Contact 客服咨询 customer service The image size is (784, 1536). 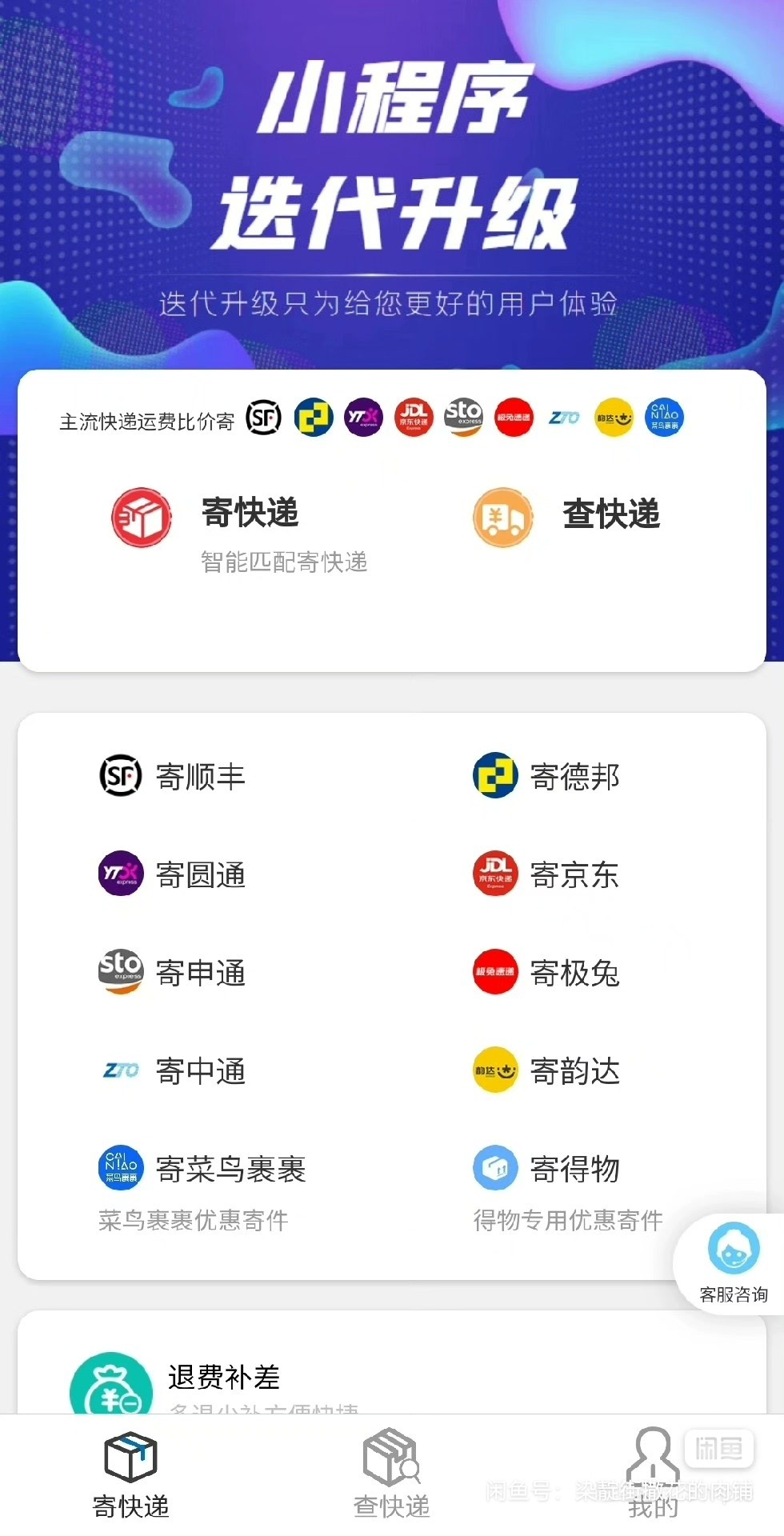click(x=733, y=1264)
